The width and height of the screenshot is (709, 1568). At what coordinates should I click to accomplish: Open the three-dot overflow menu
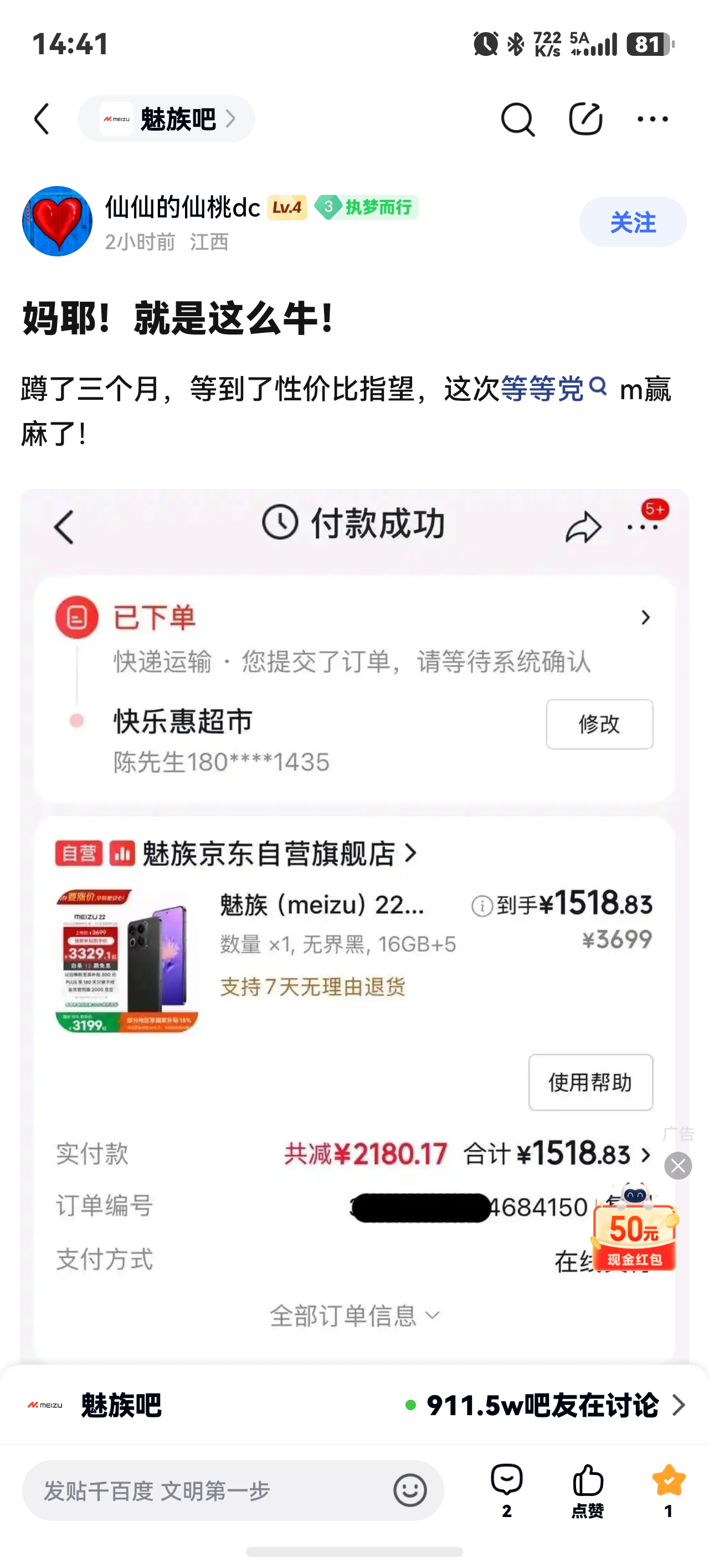pos(653,119)
